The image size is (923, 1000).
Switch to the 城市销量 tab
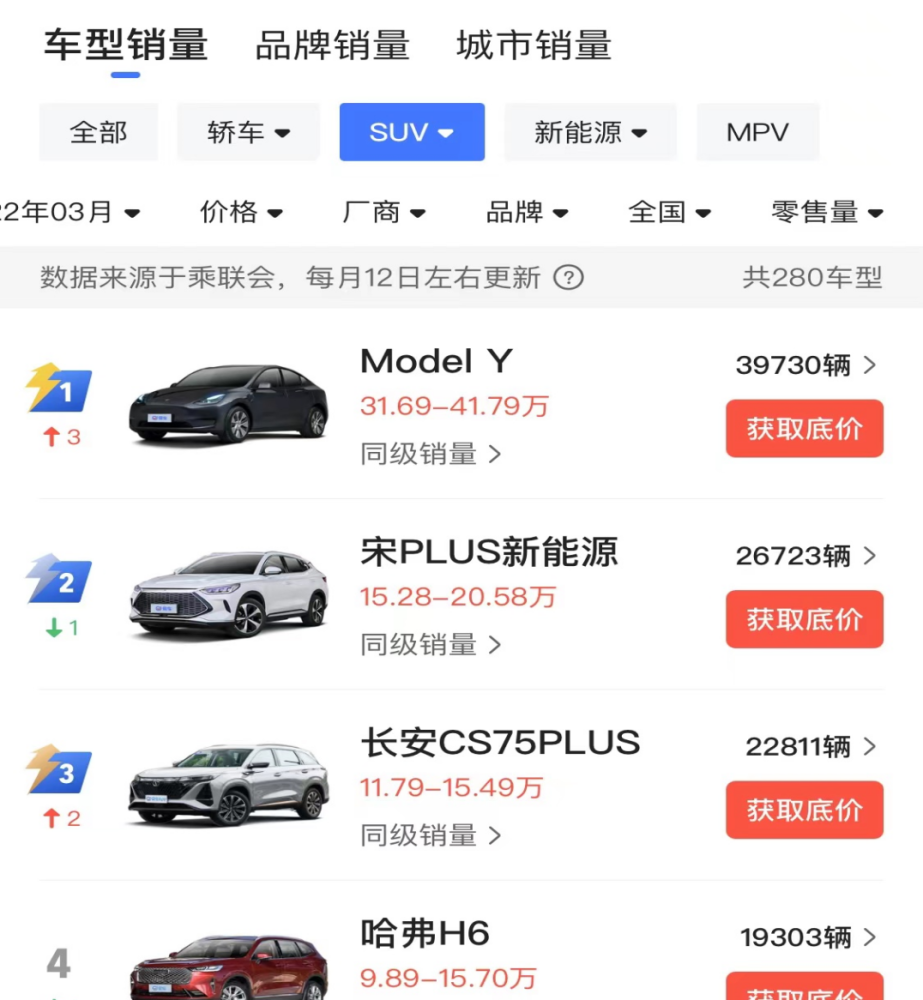point(533,46)
